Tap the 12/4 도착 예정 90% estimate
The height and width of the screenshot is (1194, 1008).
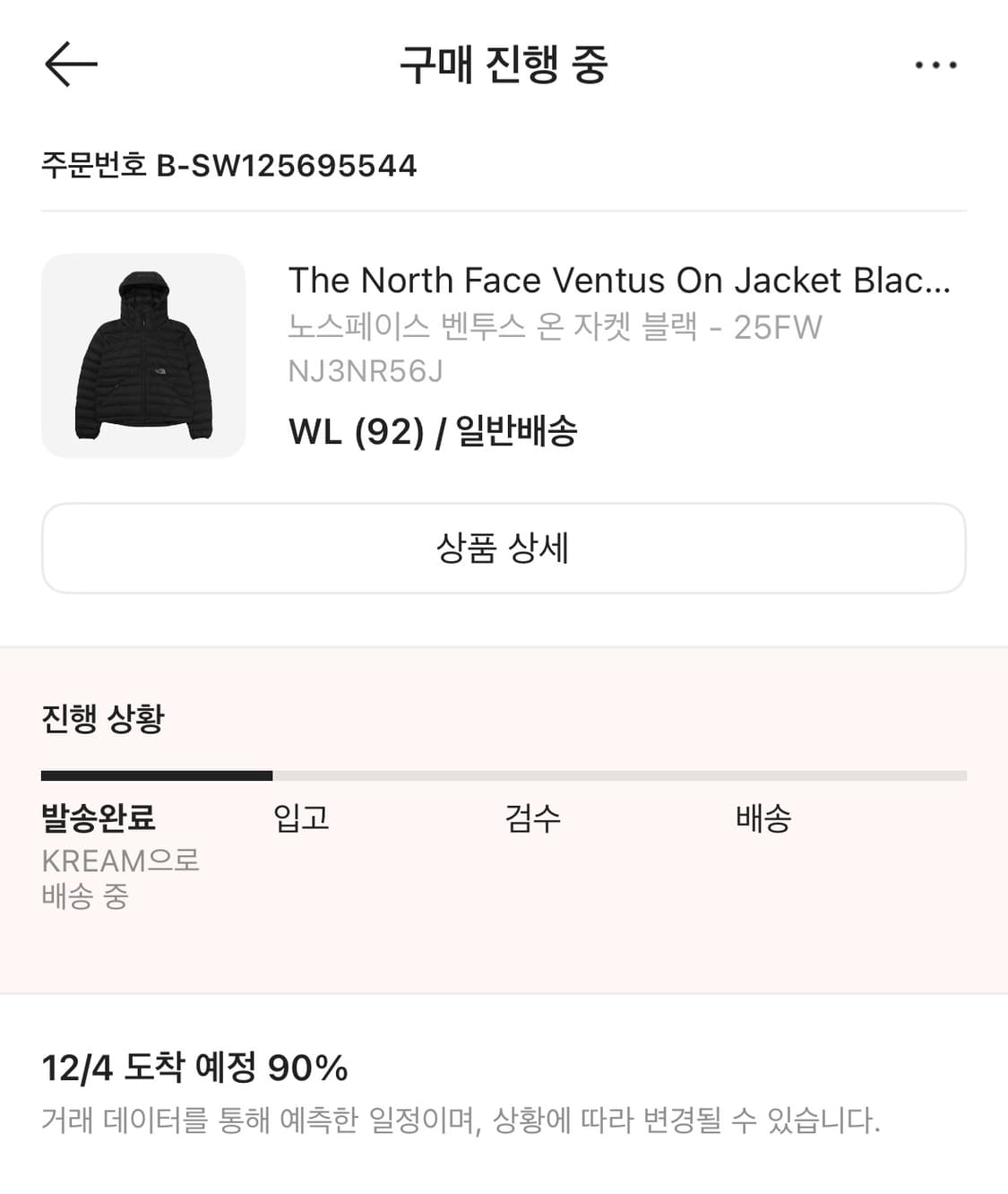coord(194,1069)
